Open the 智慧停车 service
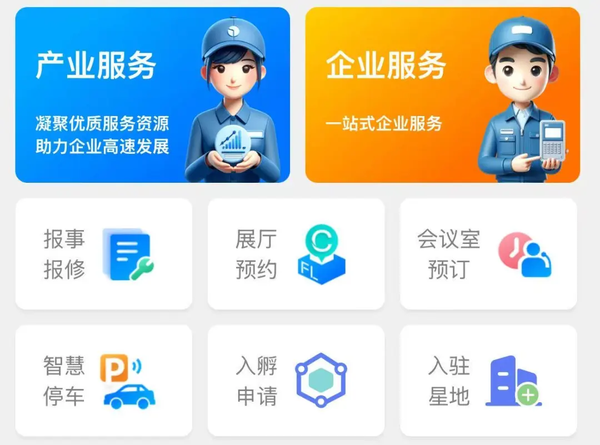600x445 pixels. point(103,380)
